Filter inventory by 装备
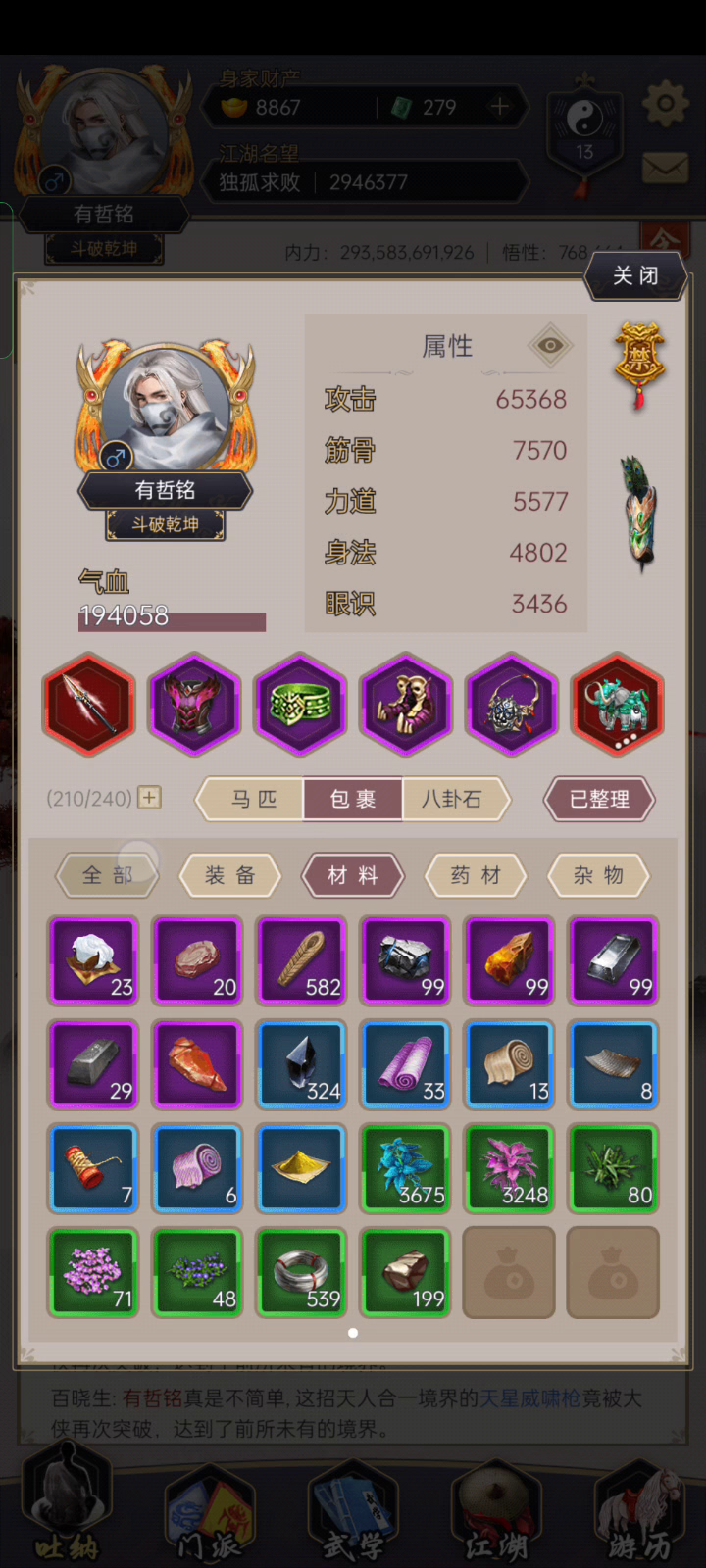706x1568 pixels. coord(229,875)
